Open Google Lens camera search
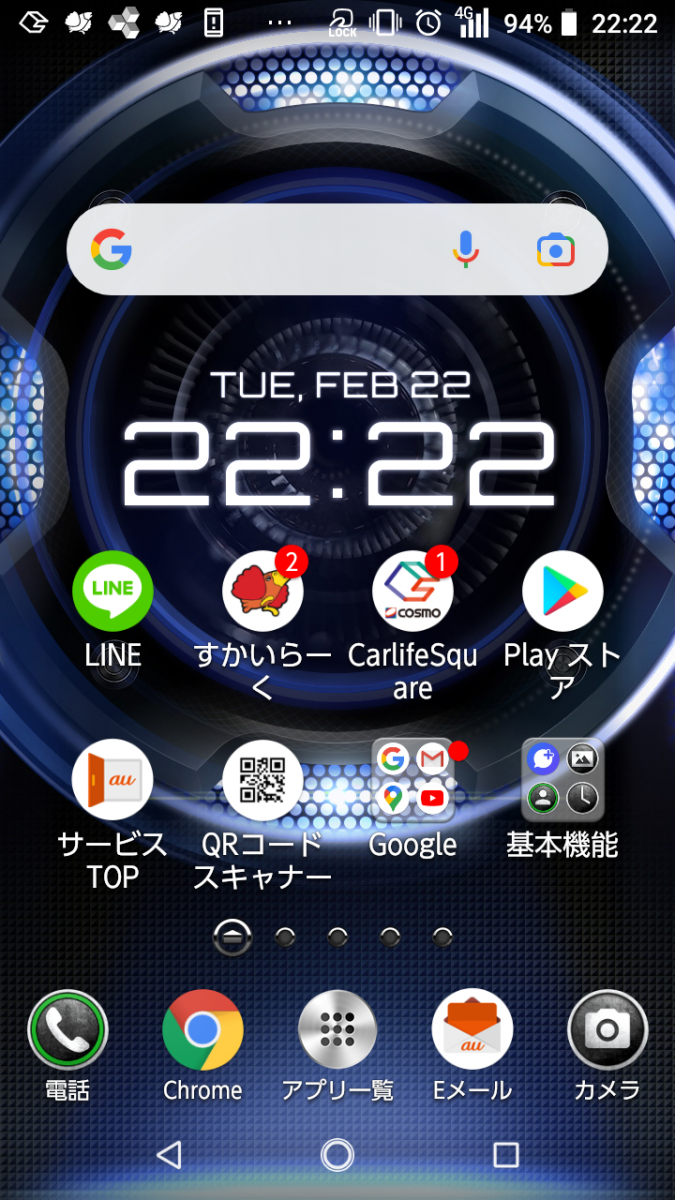 point(555,250)
